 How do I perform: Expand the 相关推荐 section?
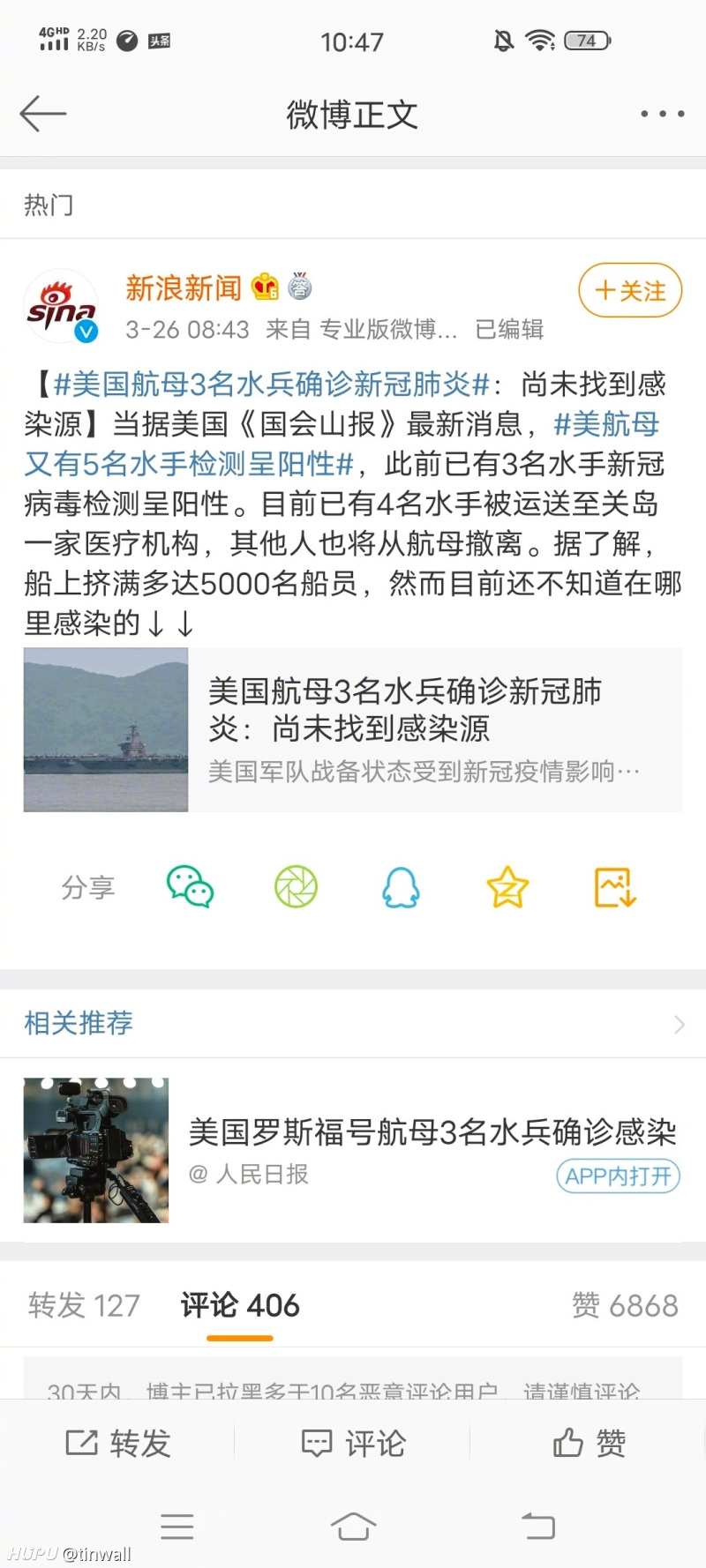tap(353, 1023)
